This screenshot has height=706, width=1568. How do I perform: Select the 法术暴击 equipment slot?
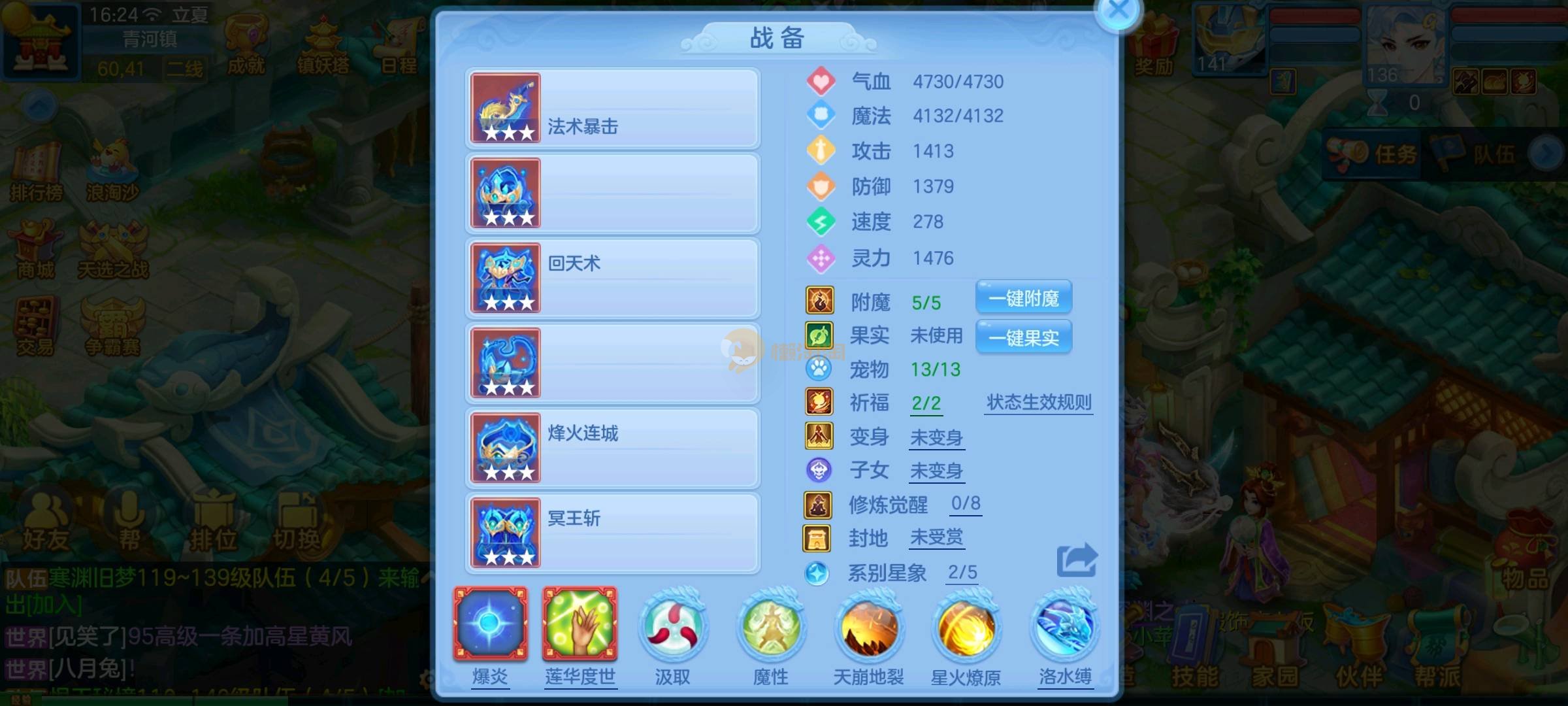coord(612,109)
